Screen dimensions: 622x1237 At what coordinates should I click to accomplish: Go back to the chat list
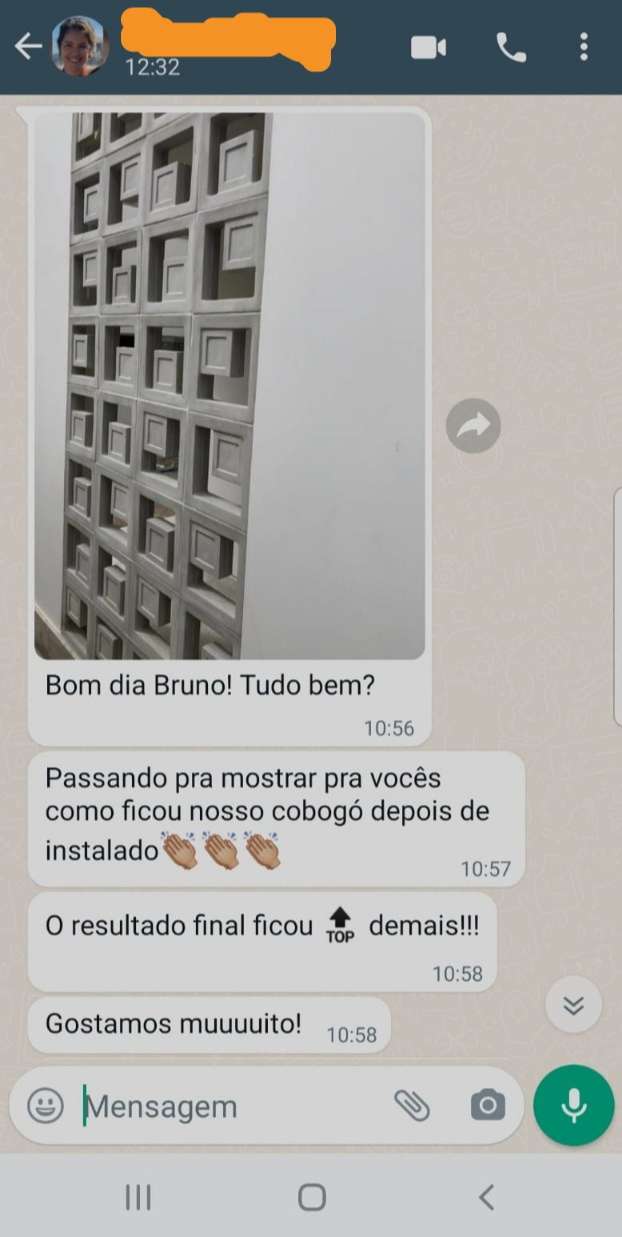tap(27, 46)
